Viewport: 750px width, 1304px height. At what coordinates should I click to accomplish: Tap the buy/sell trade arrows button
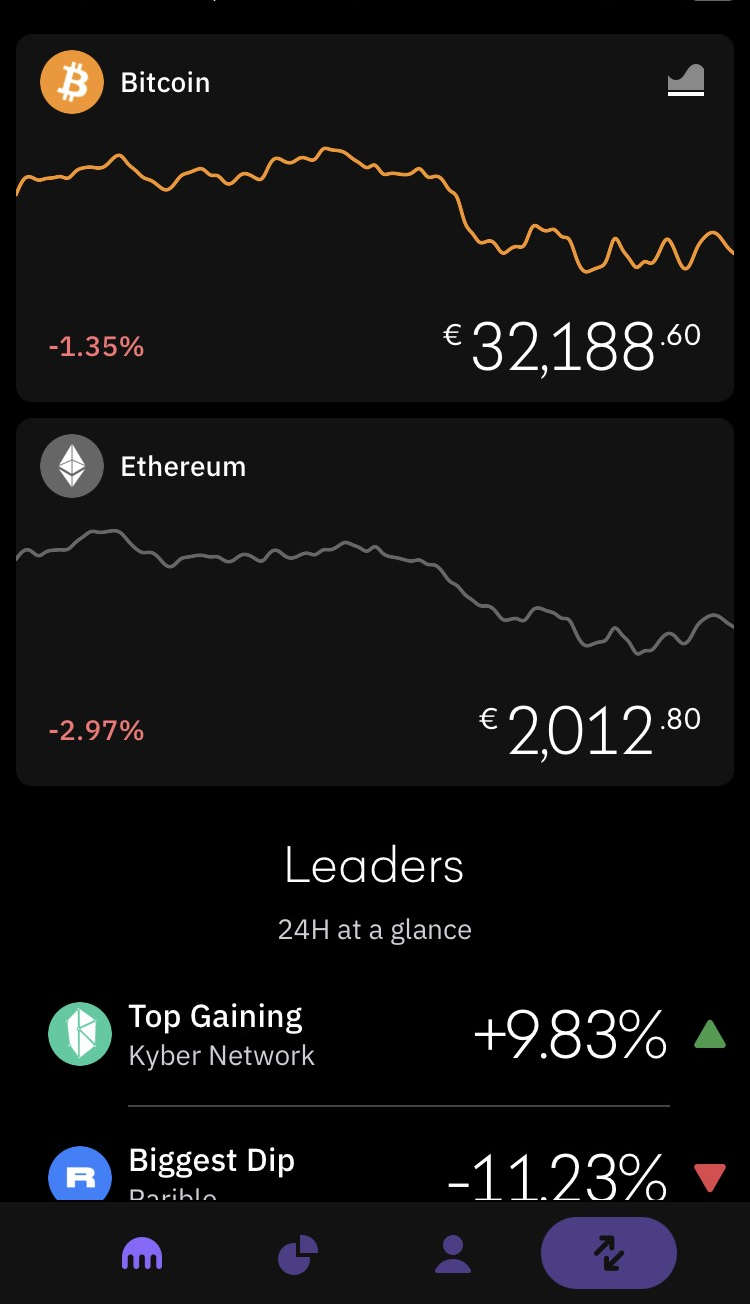pyautogui.click(x=608, y=1253)
